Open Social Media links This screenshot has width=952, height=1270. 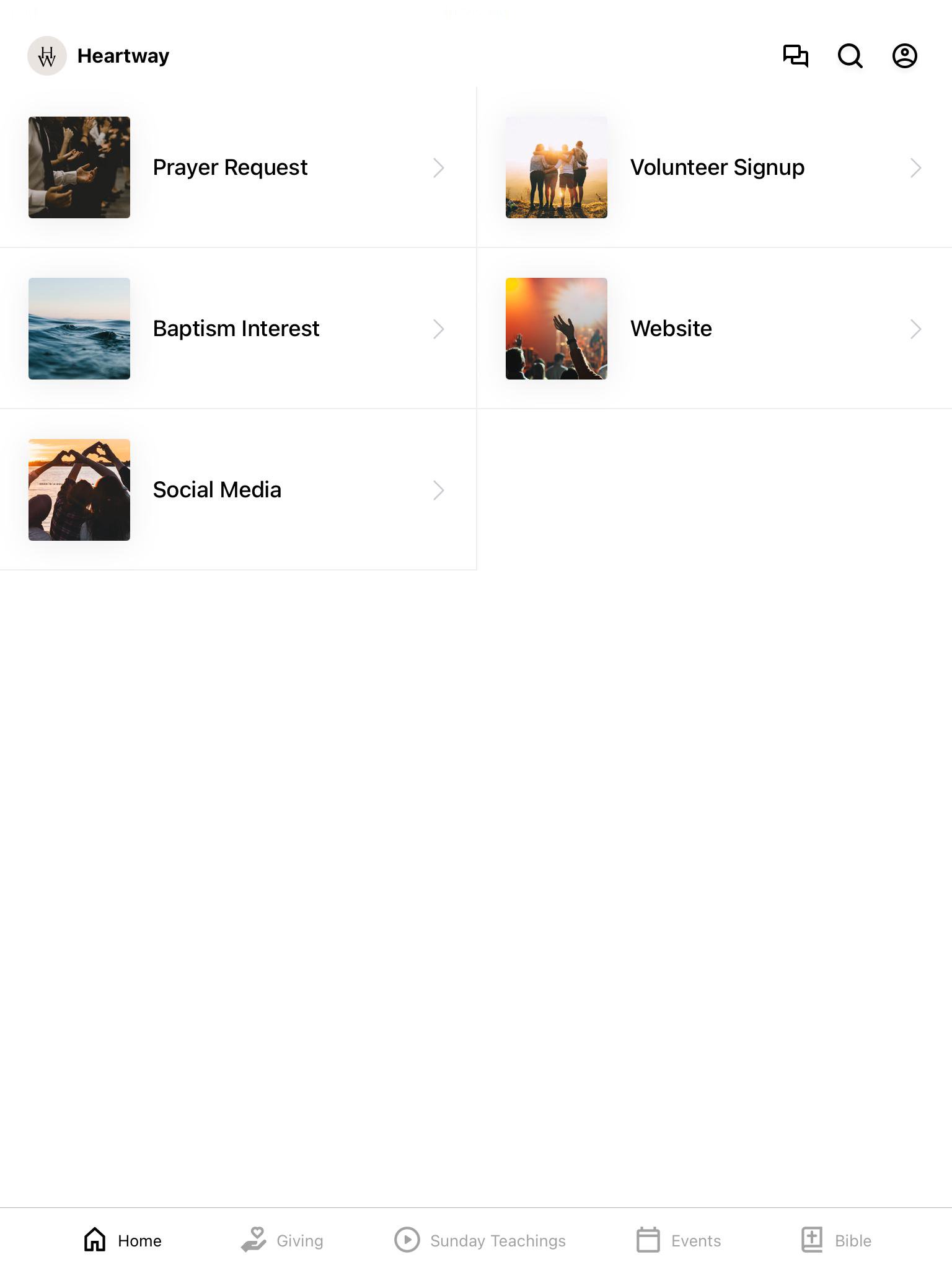point(238,490)
